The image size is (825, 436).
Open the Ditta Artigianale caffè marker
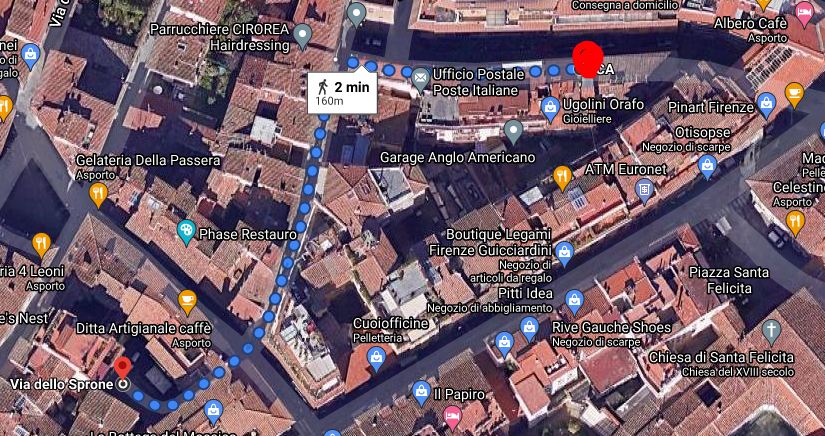(x=187, y=301)
